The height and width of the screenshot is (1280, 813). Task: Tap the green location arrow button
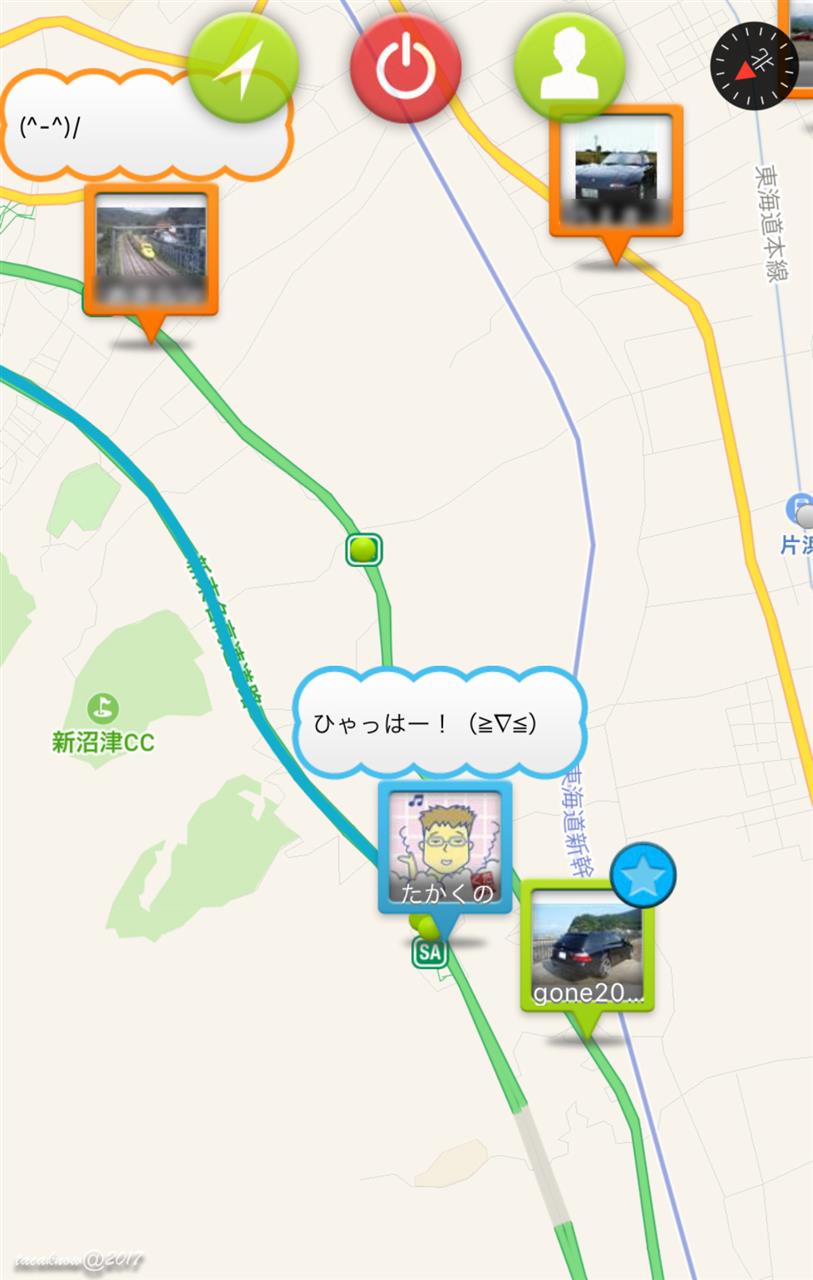coord(242,67)
